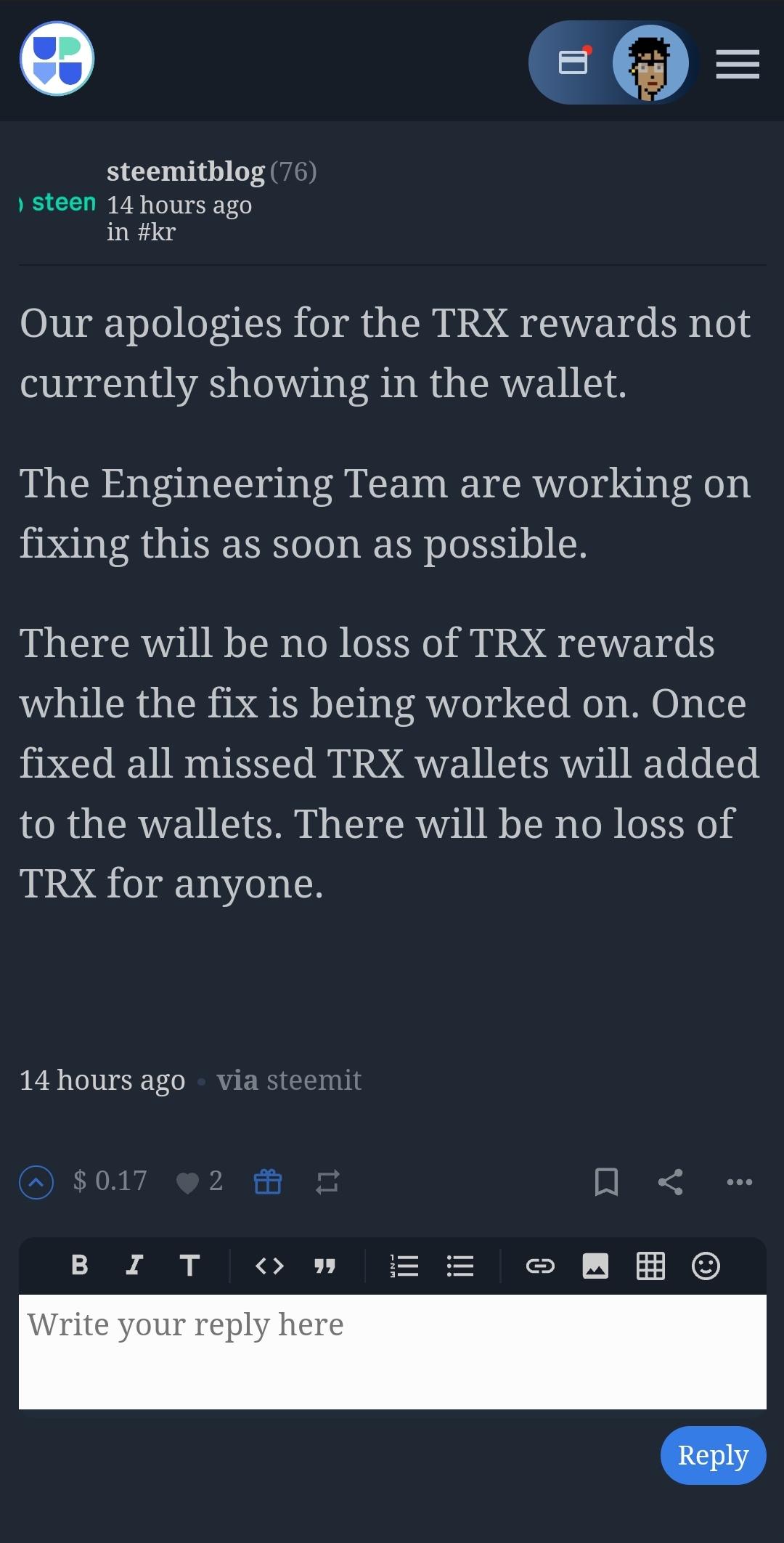This screenshot has height=1543, width=784.
Task: Go to the home logo
Action: tap(57, 58)
